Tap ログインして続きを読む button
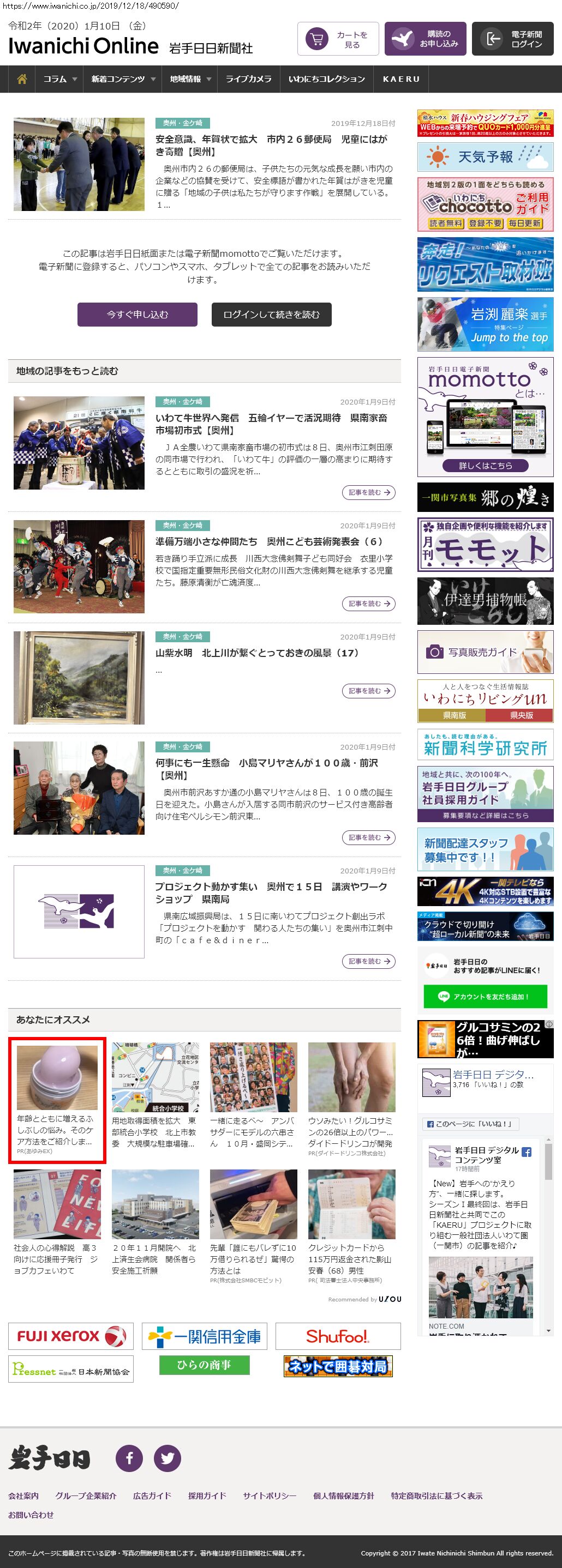Viewport: 562px width, 1568px height. pyautogui.click(x=271, y=315)
